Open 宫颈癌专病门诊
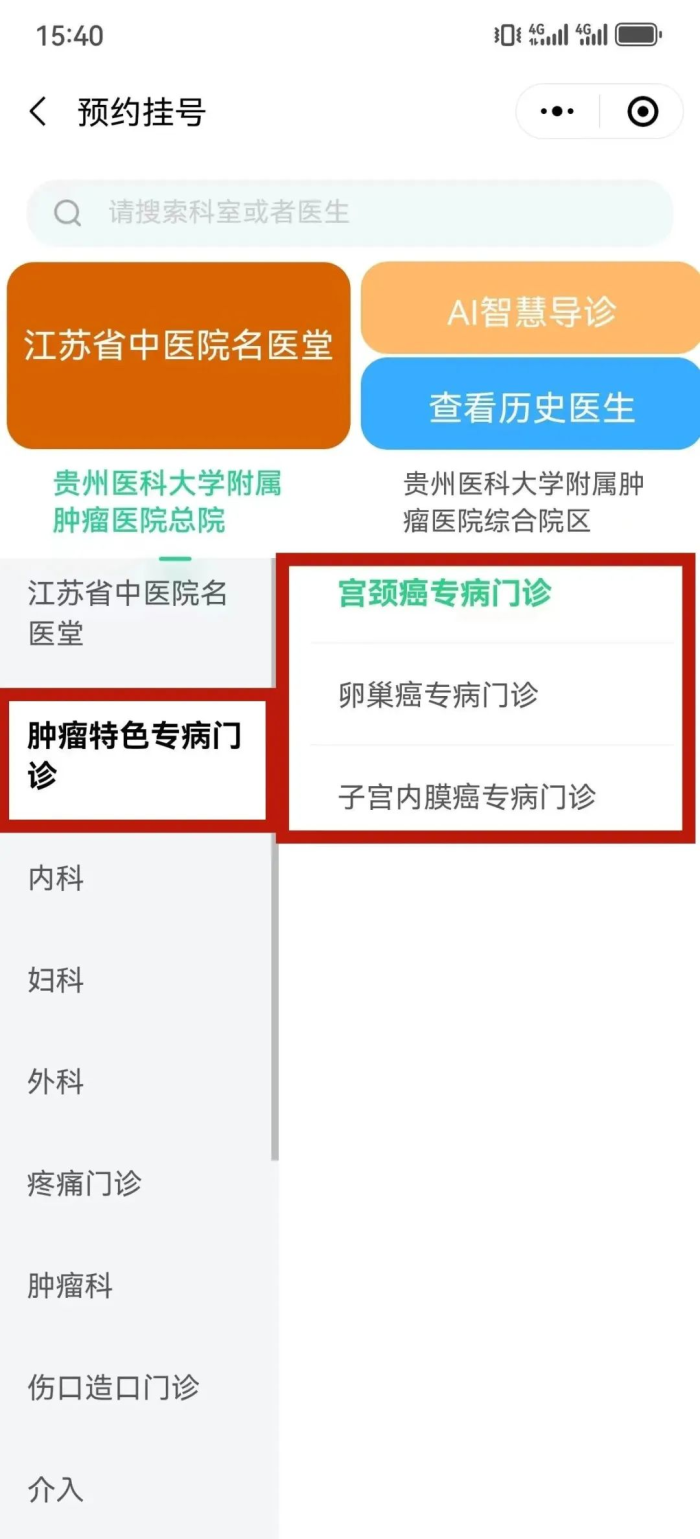 tap(445, 593)
